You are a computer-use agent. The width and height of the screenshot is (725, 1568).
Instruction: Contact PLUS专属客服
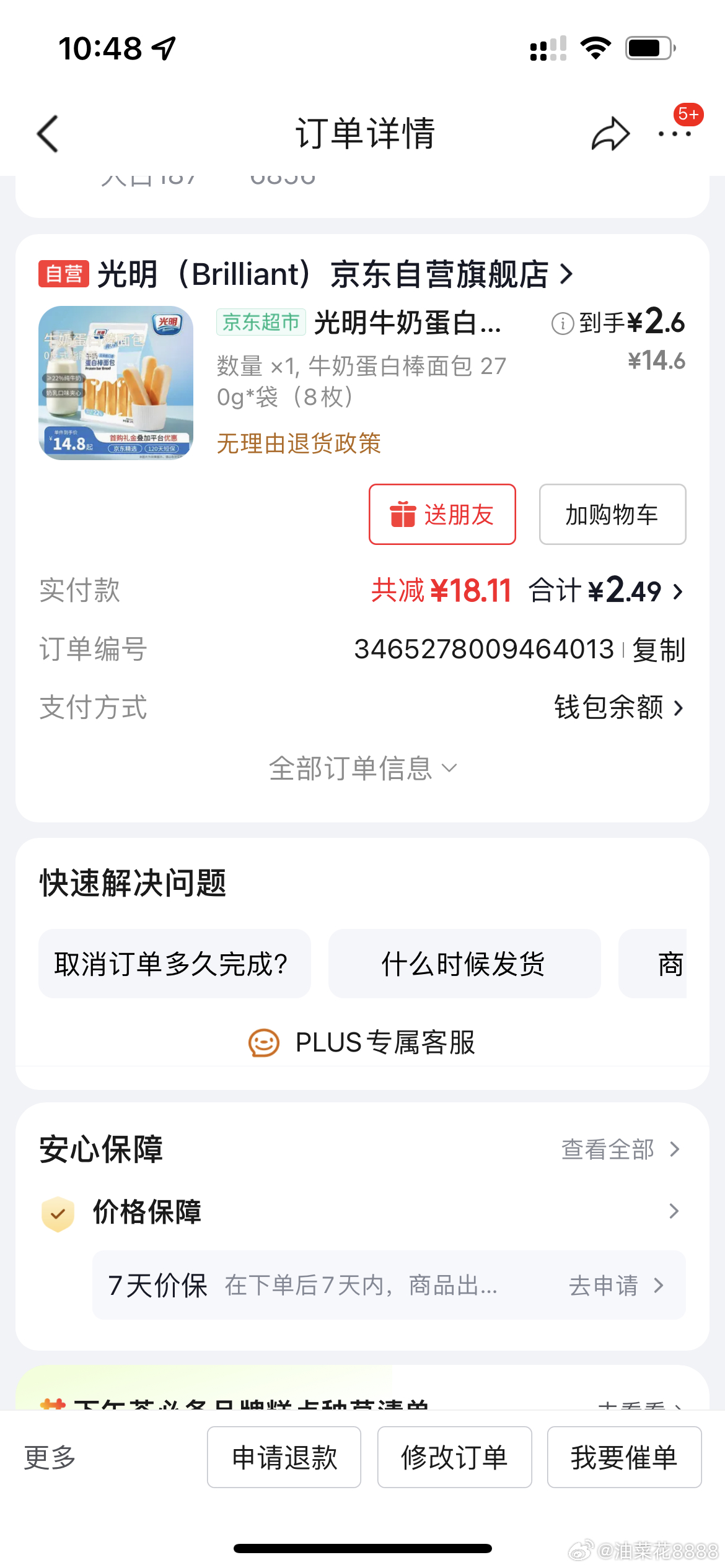tap(362, 1042)
